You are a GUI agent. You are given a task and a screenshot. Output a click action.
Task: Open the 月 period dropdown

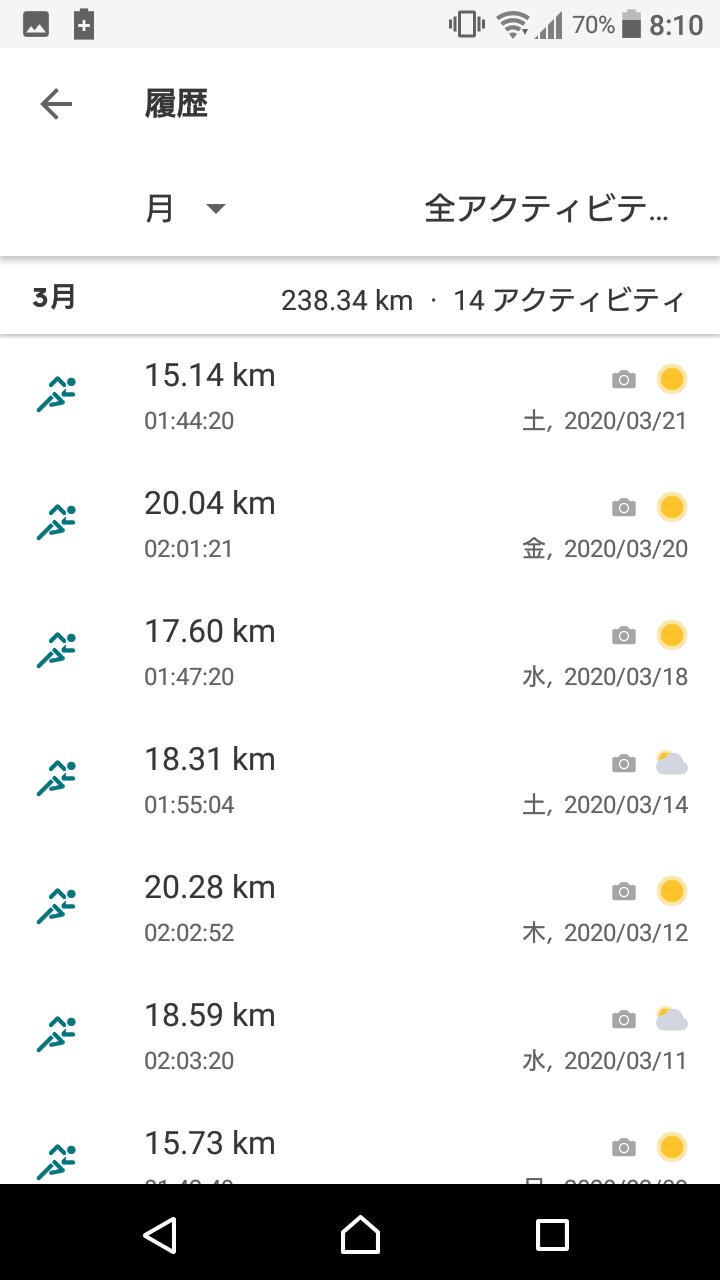[x=186, y=209]
